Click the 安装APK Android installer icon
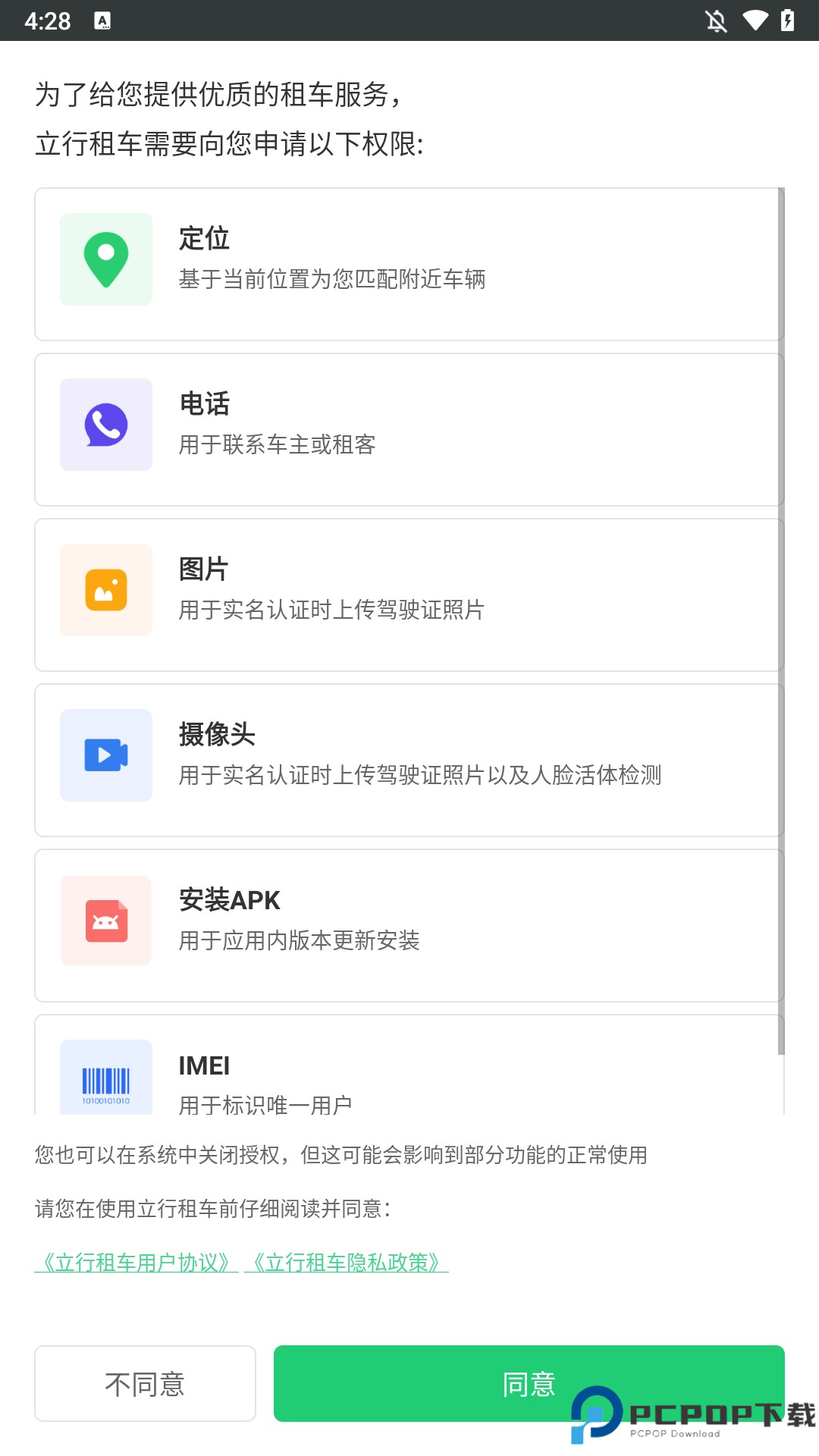This screenshot has width=819, height=1456. click(x=106, y=921)
